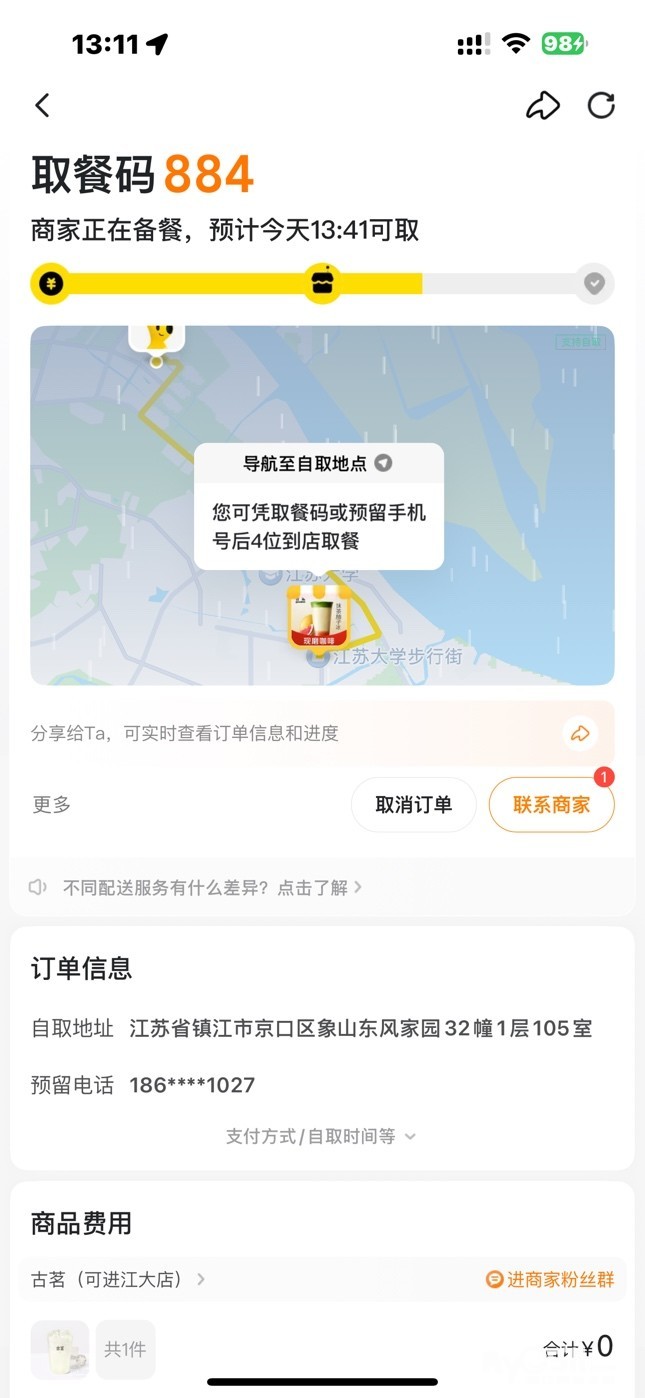
Task: Join the merchant fan group
Action: (549, 1279)
